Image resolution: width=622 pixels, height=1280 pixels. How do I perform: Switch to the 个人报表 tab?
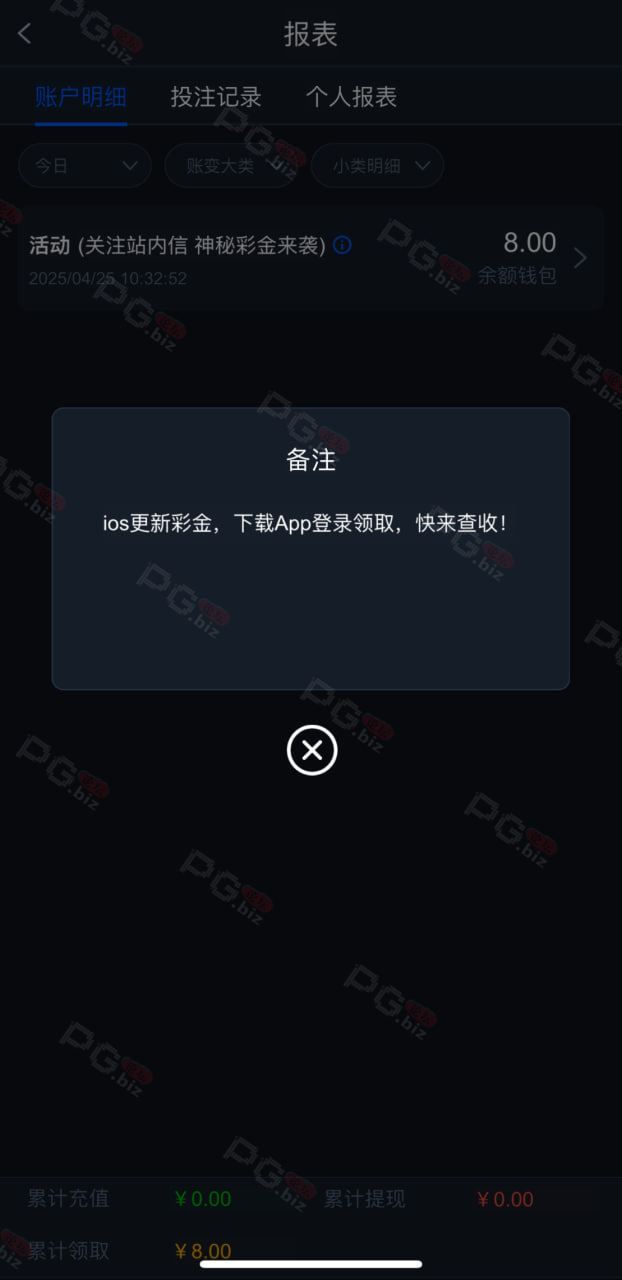(351, 97)
